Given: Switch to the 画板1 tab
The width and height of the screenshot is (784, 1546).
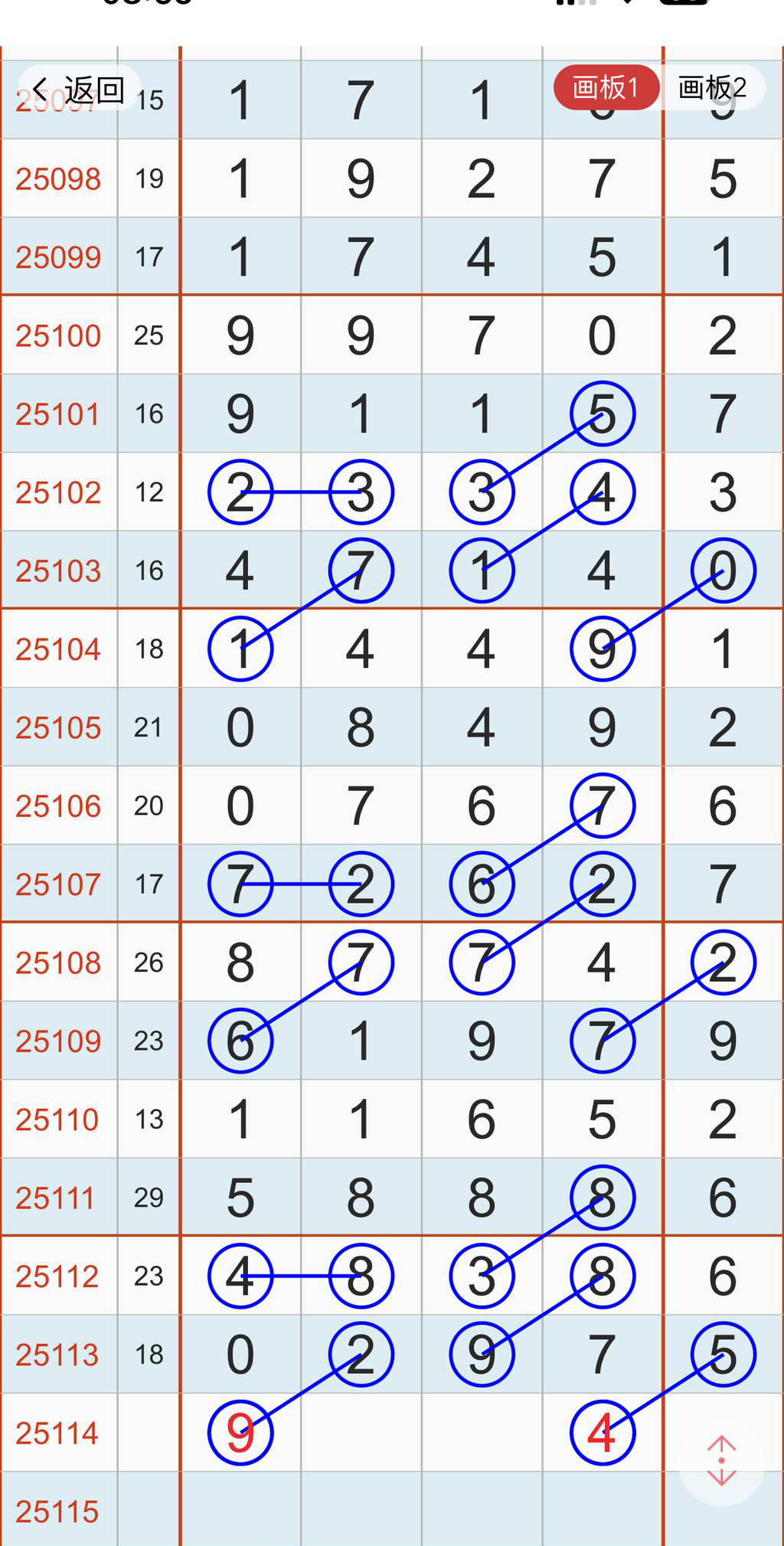Looking at the screenshot, I should click(x=606, y=87).
